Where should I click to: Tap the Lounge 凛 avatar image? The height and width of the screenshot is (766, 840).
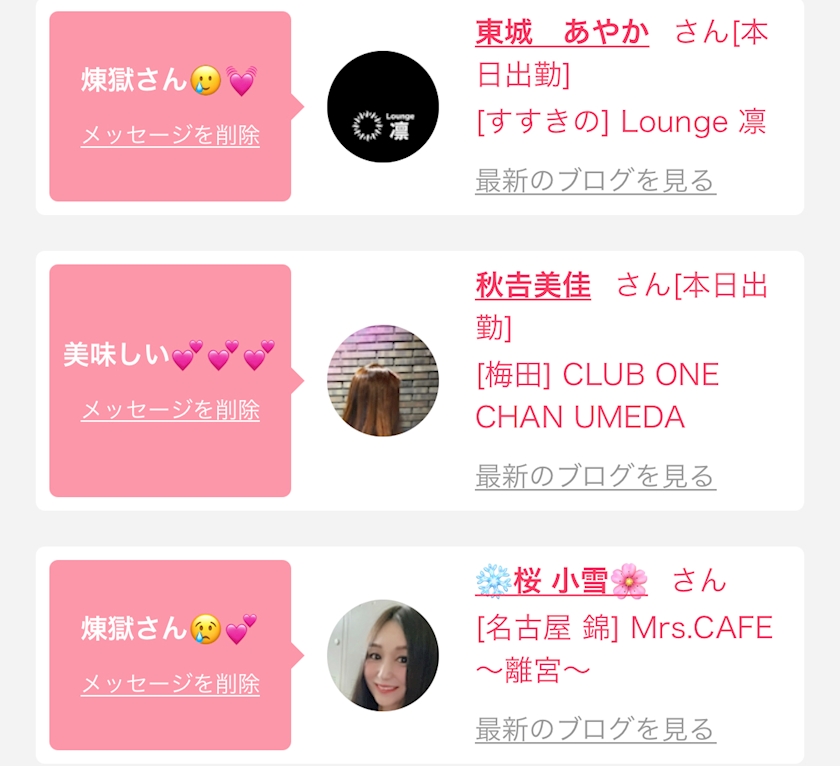[x=382, y=107]
